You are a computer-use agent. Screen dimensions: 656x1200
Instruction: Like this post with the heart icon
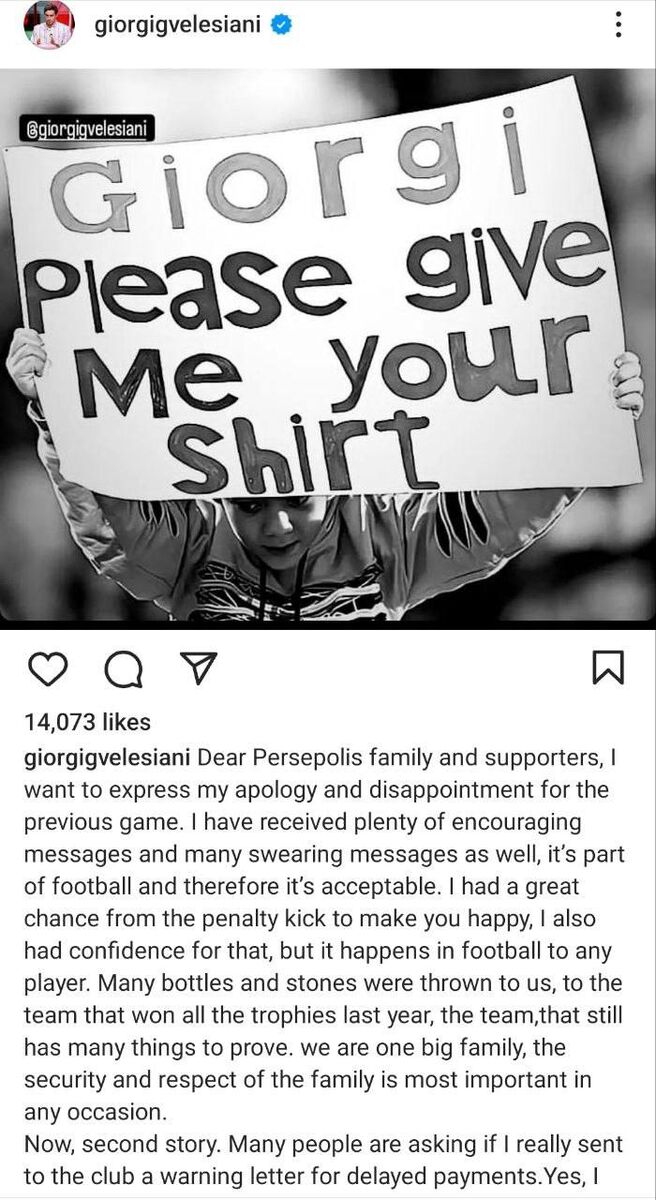point(48,668)
